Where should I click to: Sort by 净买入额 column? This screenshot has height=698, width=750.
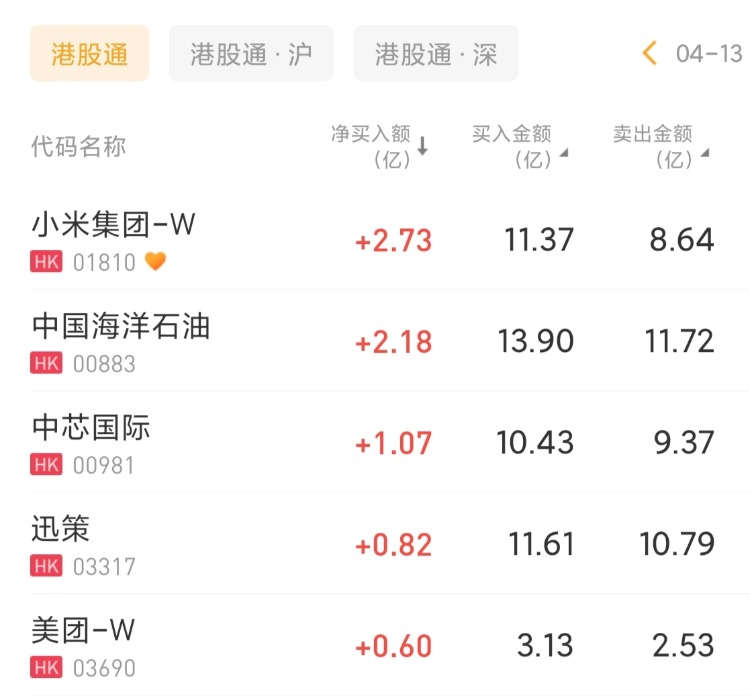[x=380, y=146]
